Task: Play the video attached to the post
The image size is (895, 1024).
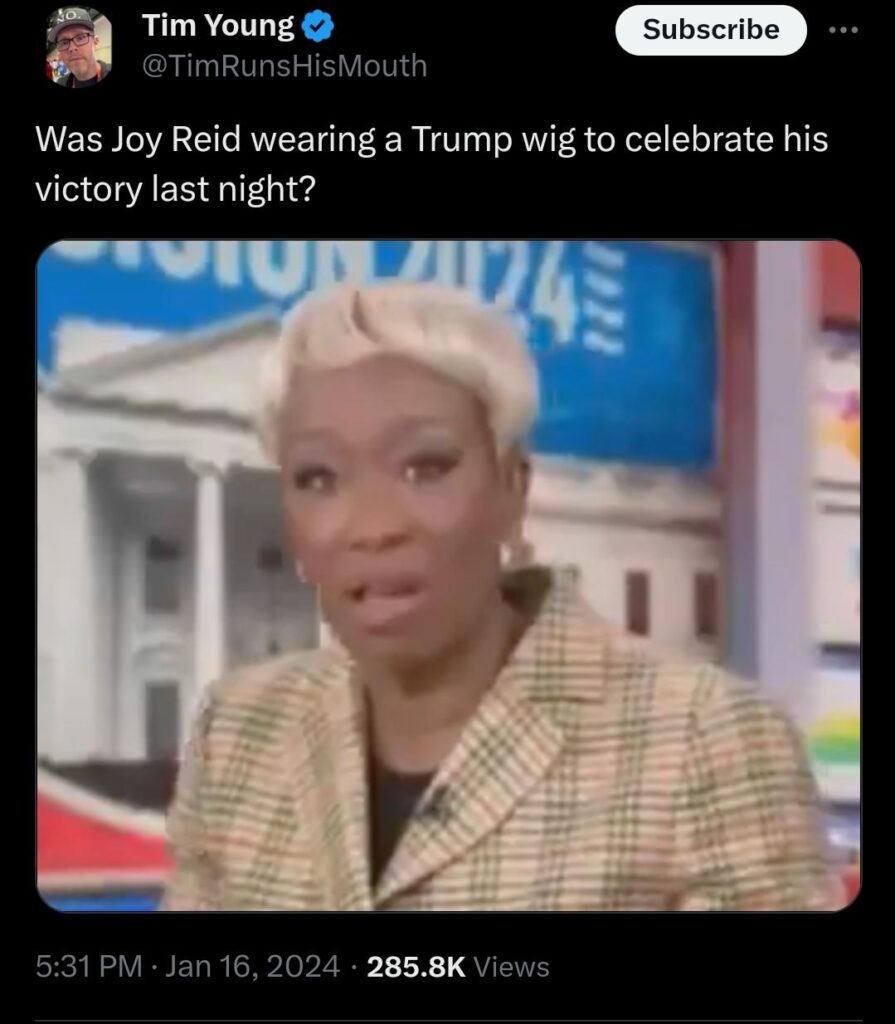Action: tap(448, 576)
